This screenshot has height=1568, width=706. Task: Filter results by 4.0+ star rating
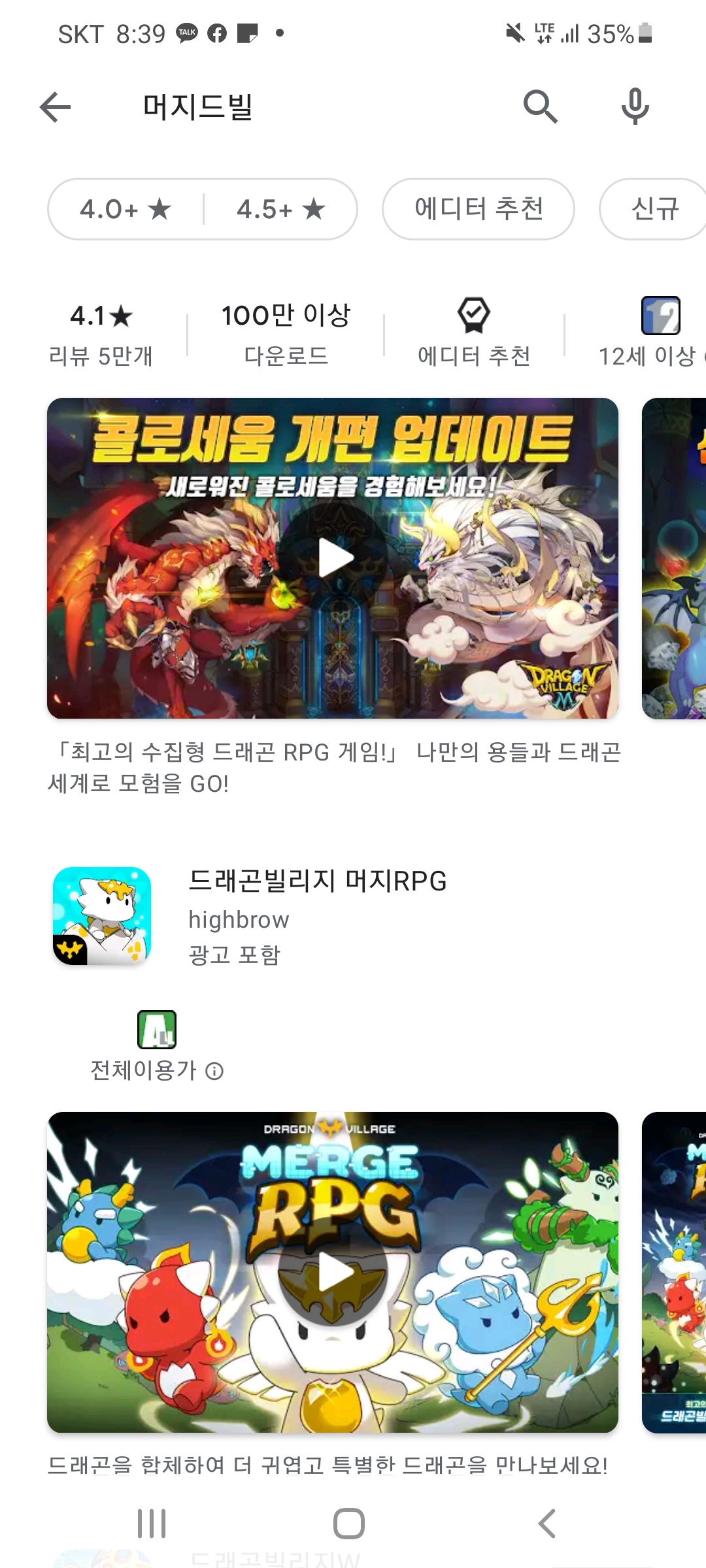126,210
